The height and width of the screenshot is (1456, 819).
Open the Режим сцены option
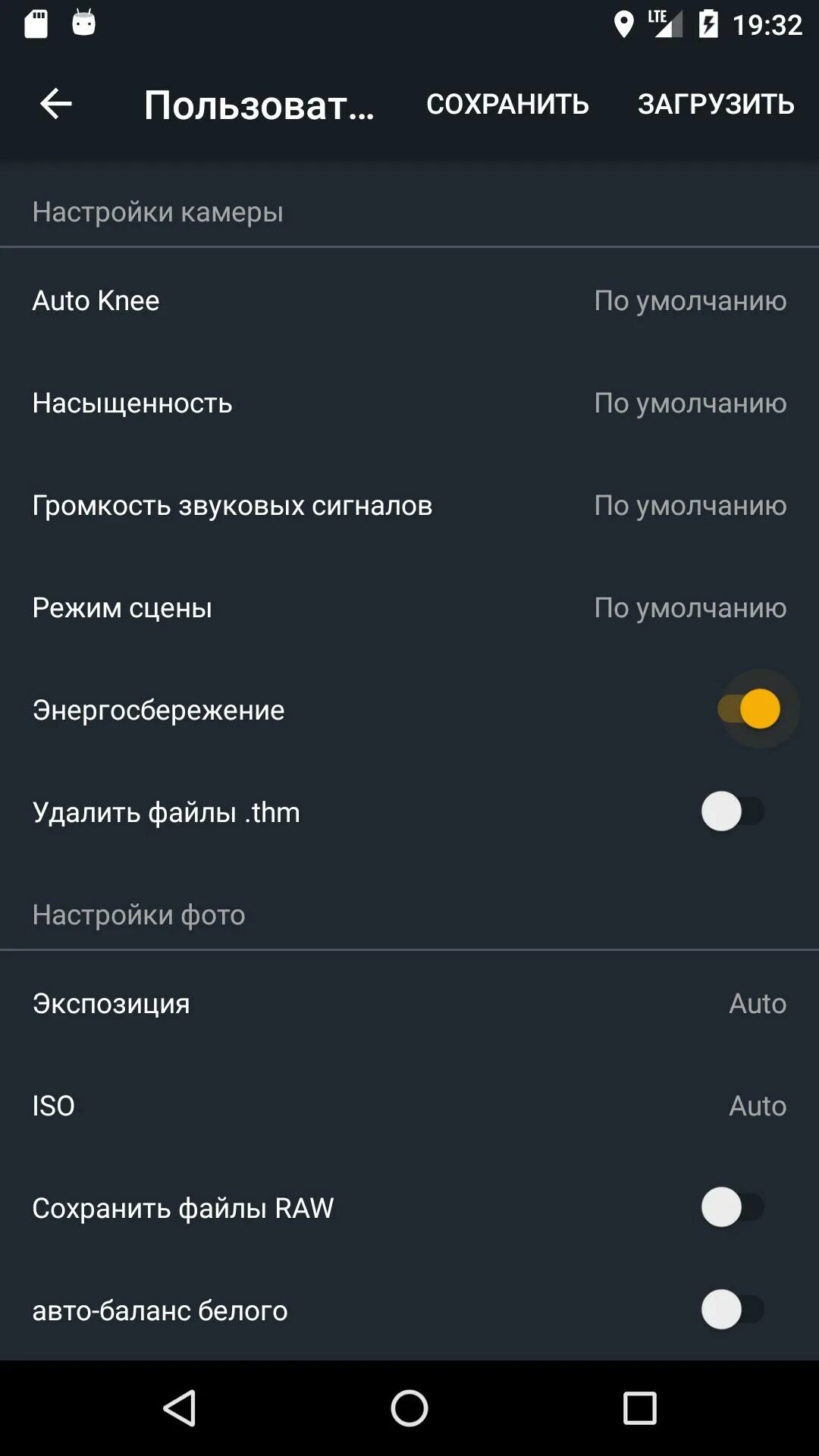point(409,608)
